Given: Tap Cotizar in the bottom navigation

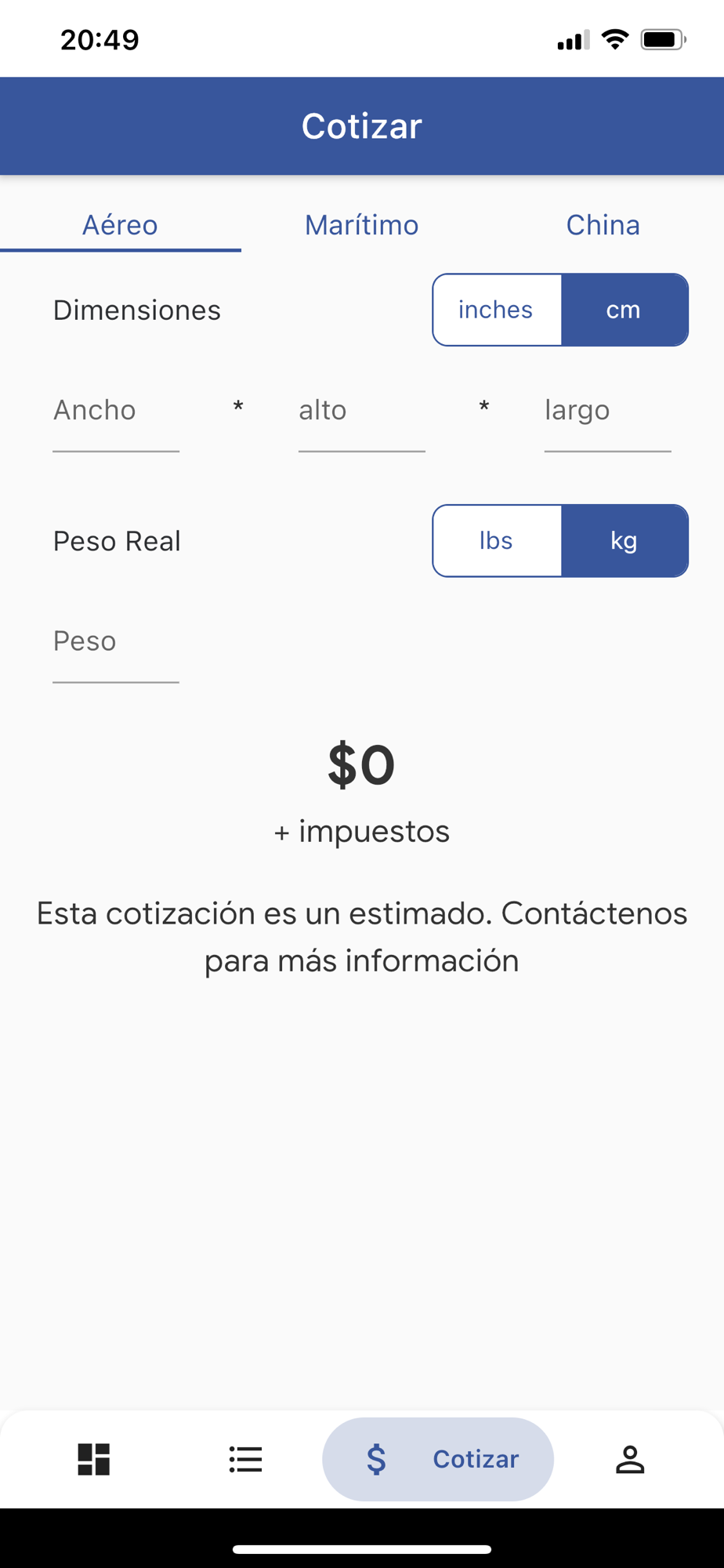Looking at the screenshot, I should pos(438,1459).
